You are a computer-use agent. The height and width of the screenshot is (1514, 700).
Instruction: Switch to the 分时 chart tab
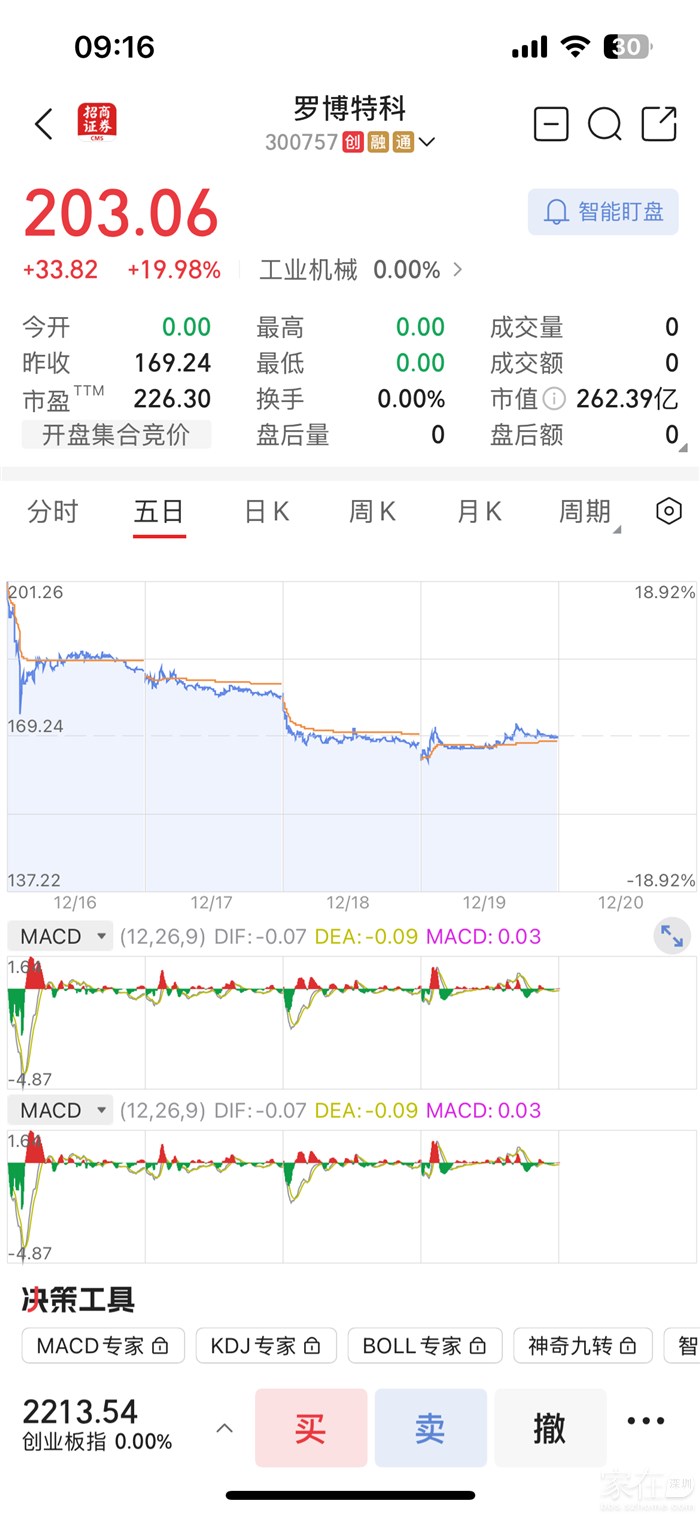(52, 512)
